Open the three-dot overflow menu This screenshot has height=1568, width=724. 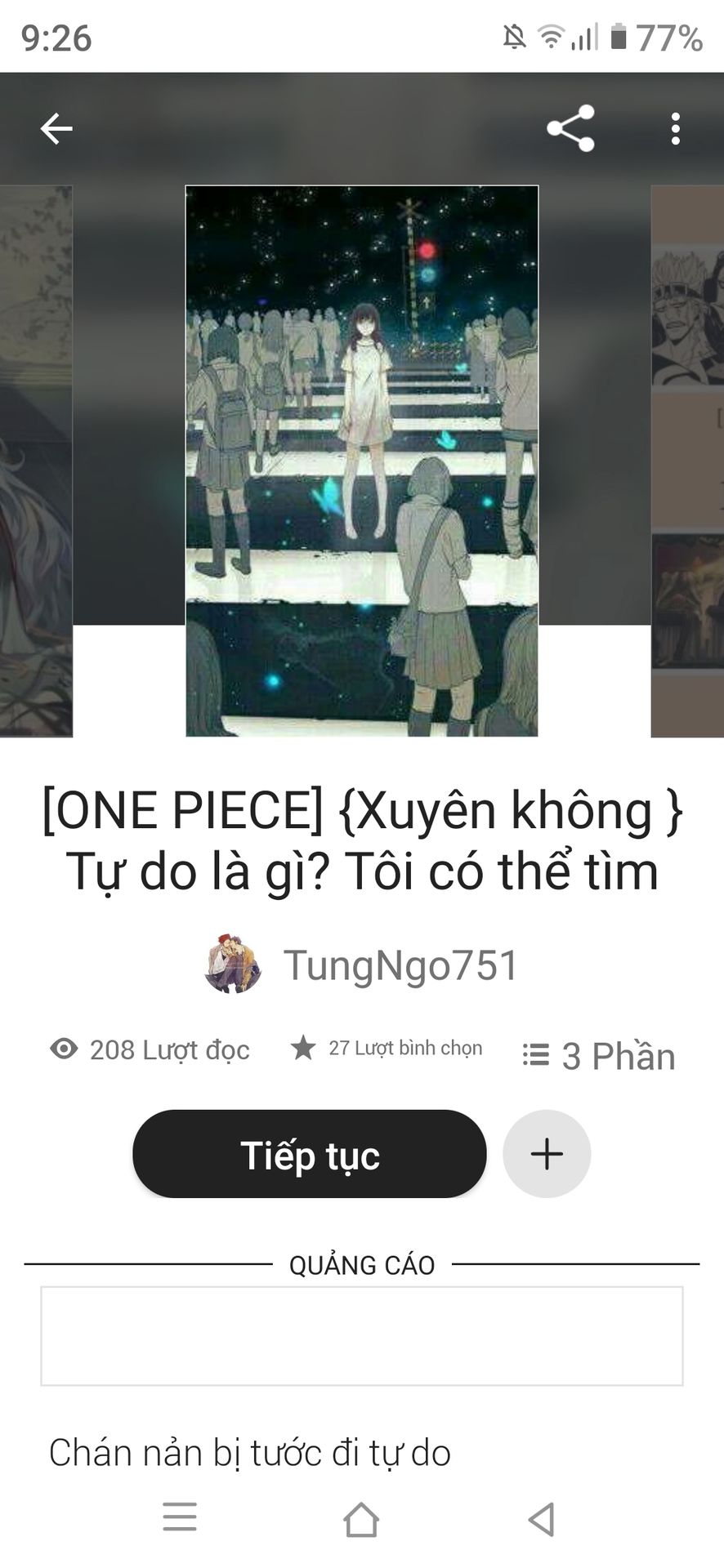click(675, 129)
